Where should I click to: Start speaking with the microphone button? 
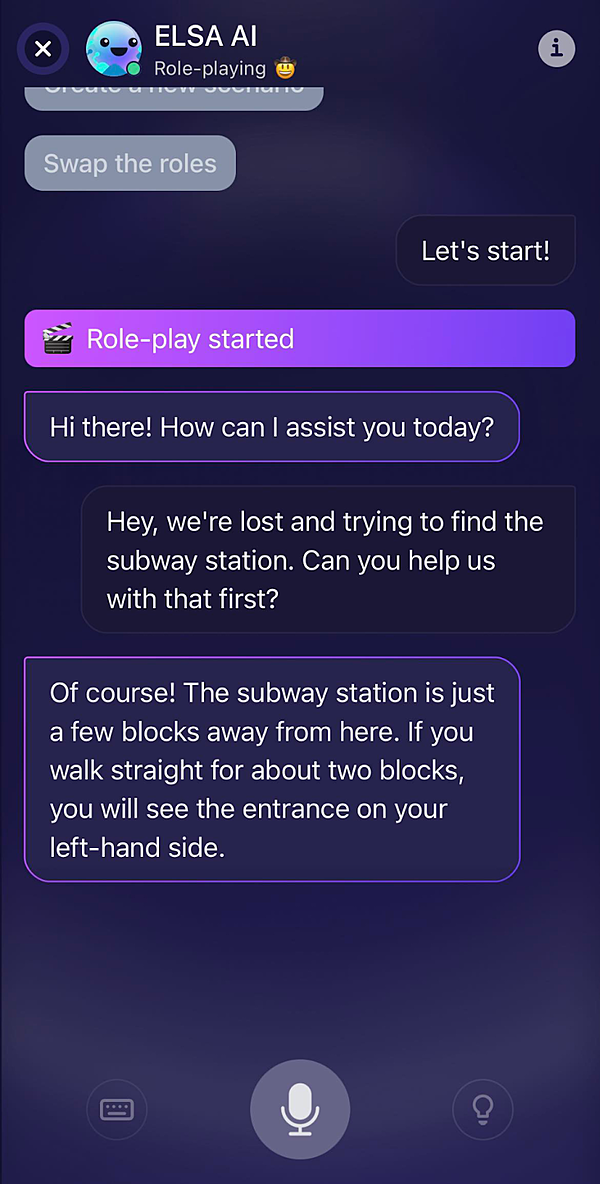[300, 1109]
